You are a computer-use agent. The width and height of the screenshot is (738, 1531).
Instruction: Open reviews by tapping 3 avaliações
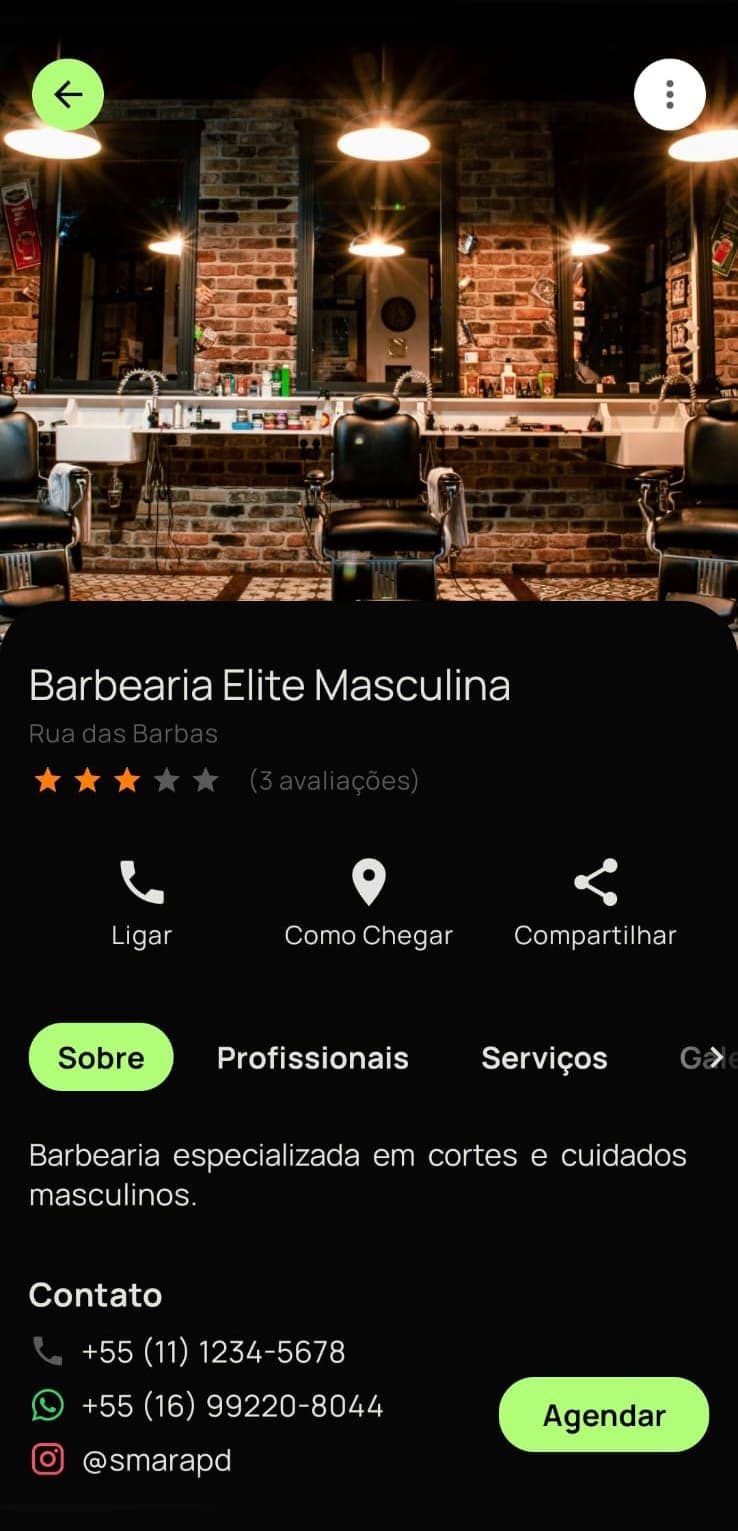tap(335, 780)
